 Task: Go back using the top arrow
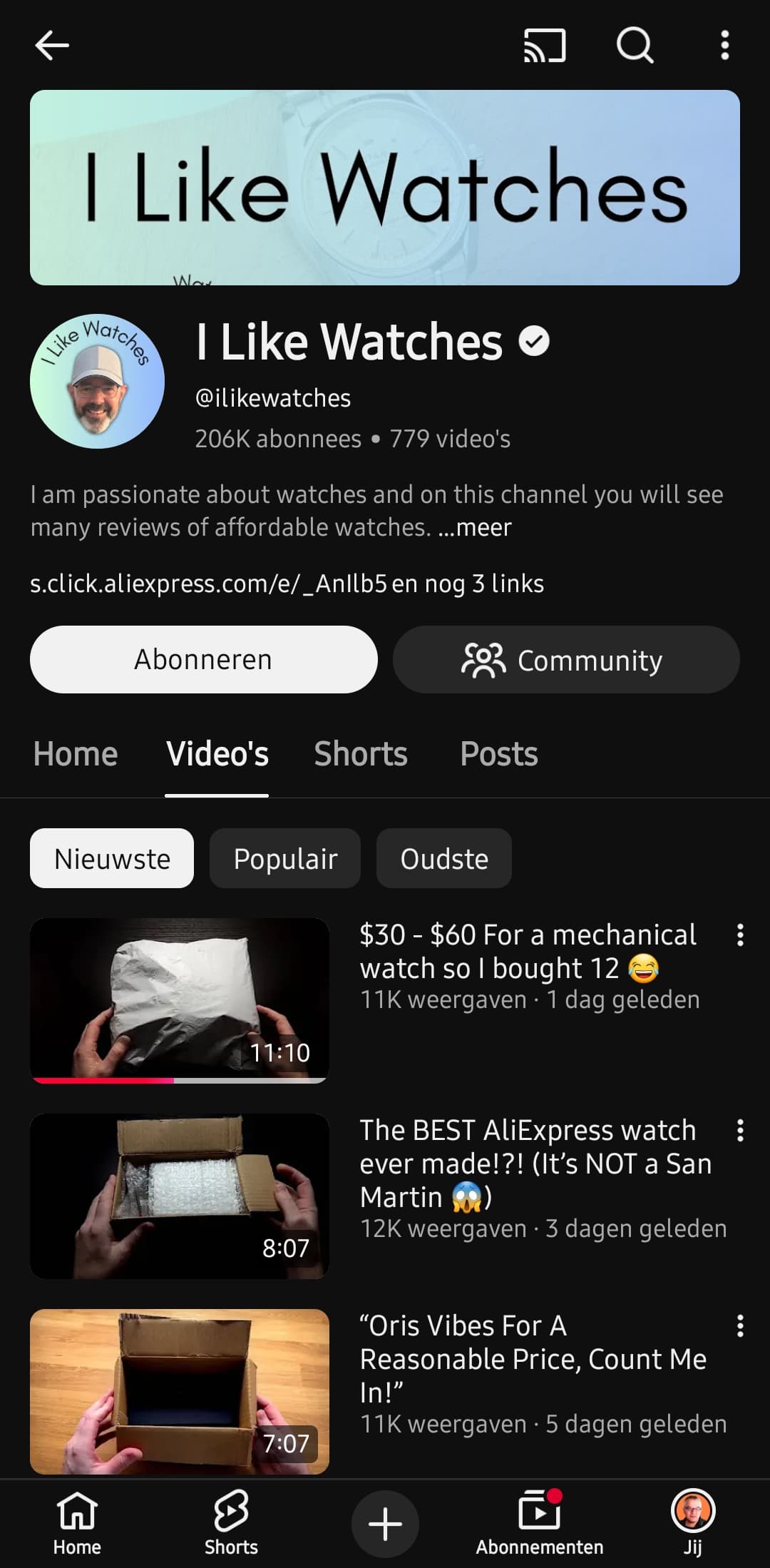pos(52,46)
